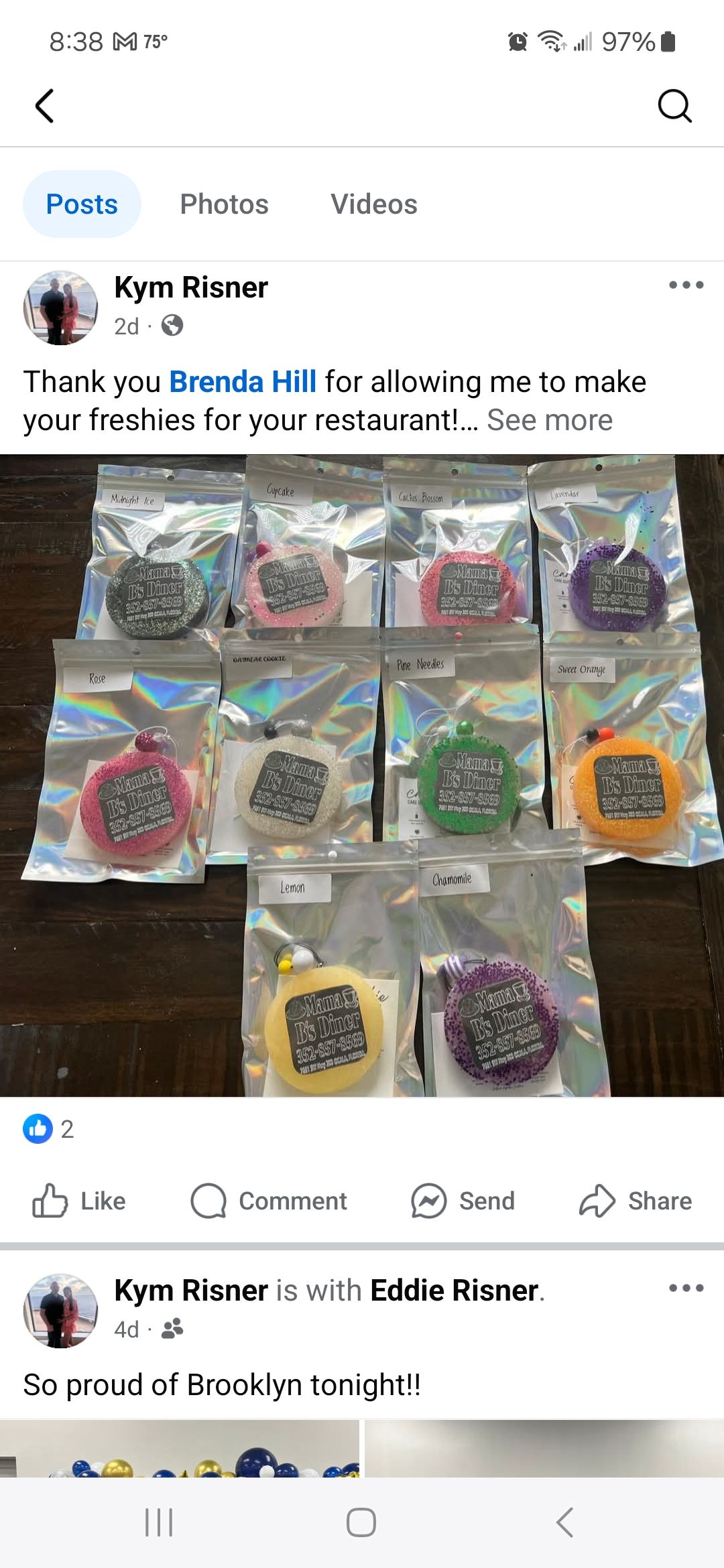
Task: Select the Posts tab
Action: click(x=81, y=204)
